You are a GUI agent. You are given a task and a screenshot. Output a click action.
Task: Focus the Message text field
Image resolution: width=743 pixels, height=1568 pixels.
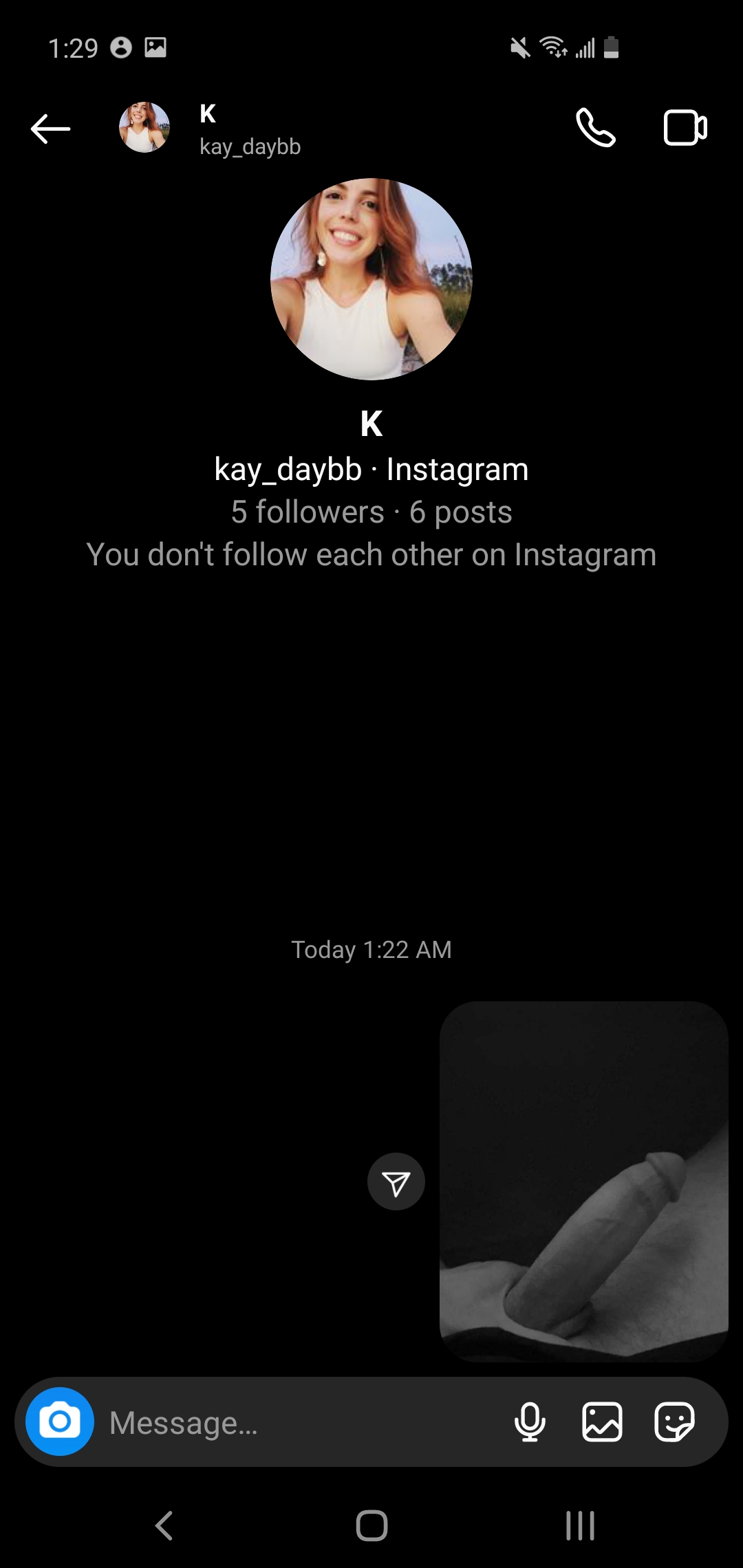point(303,1422)
